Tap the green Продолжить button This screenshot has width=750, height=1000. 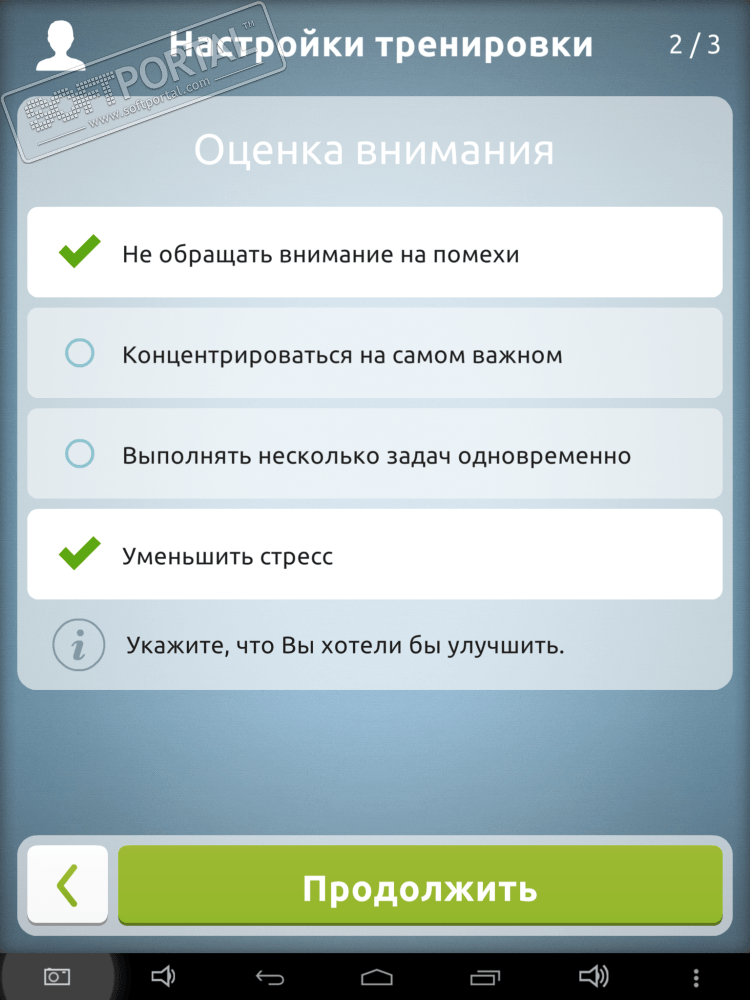(420, 887)
